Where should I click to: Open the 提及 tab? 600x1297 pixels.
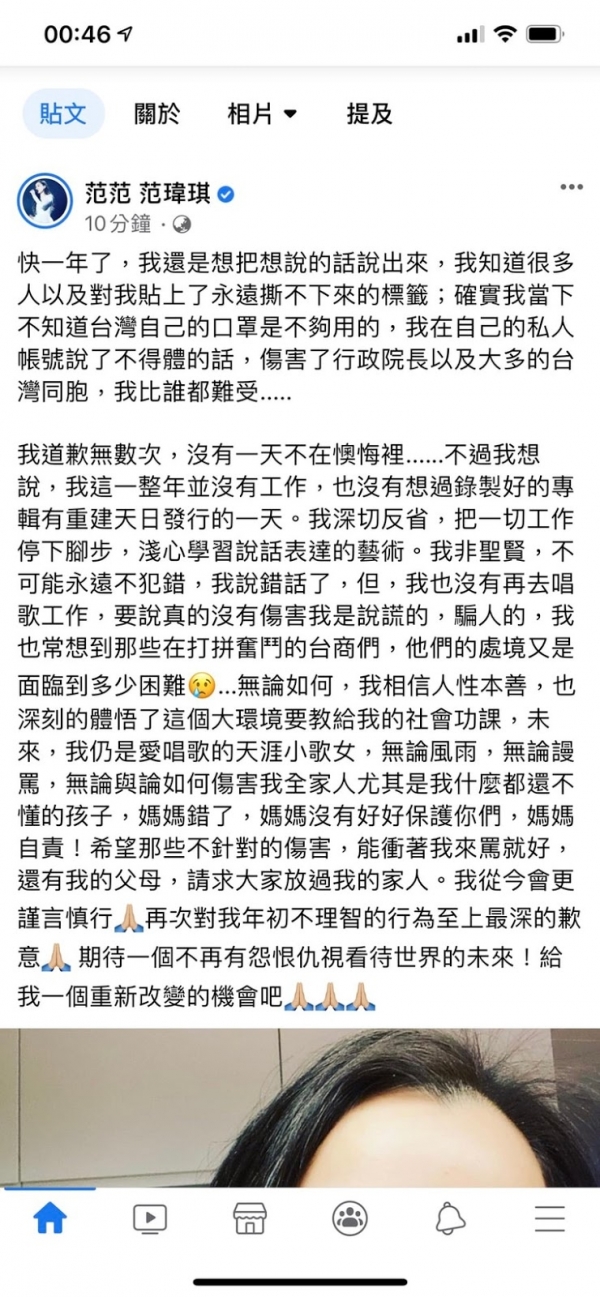point(369,114)
